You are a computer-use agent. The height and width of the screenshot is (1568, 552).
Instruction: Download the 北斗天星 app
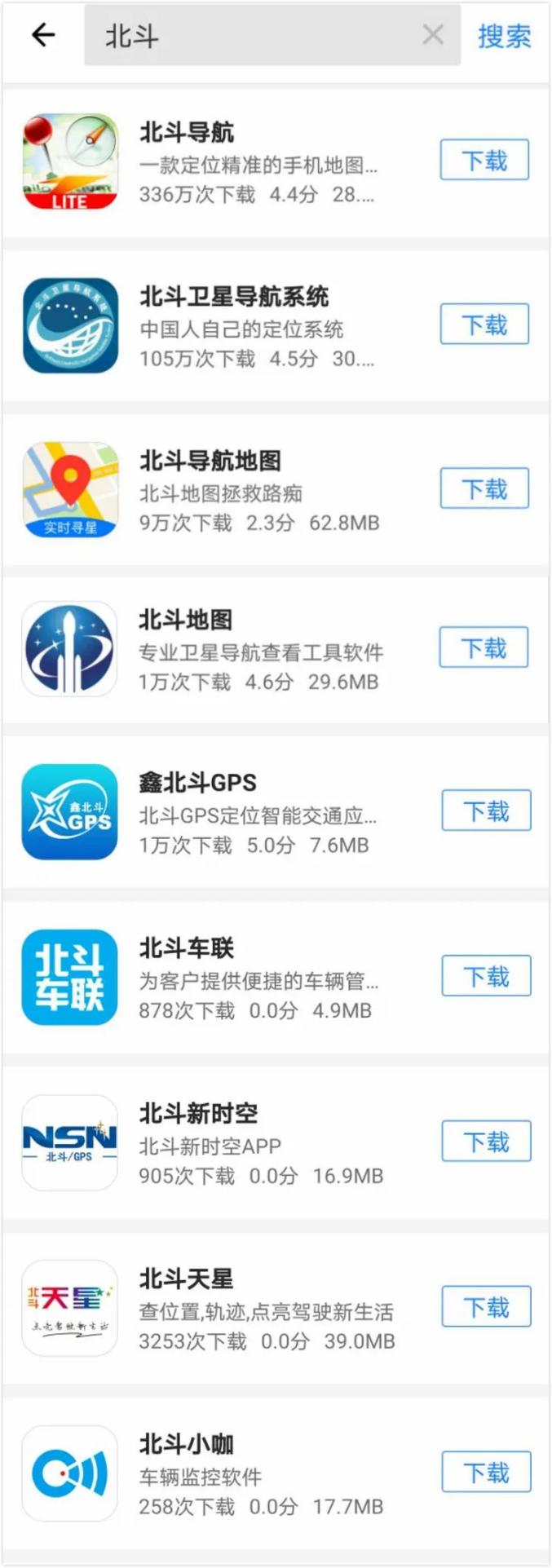tap(486, 1307)
